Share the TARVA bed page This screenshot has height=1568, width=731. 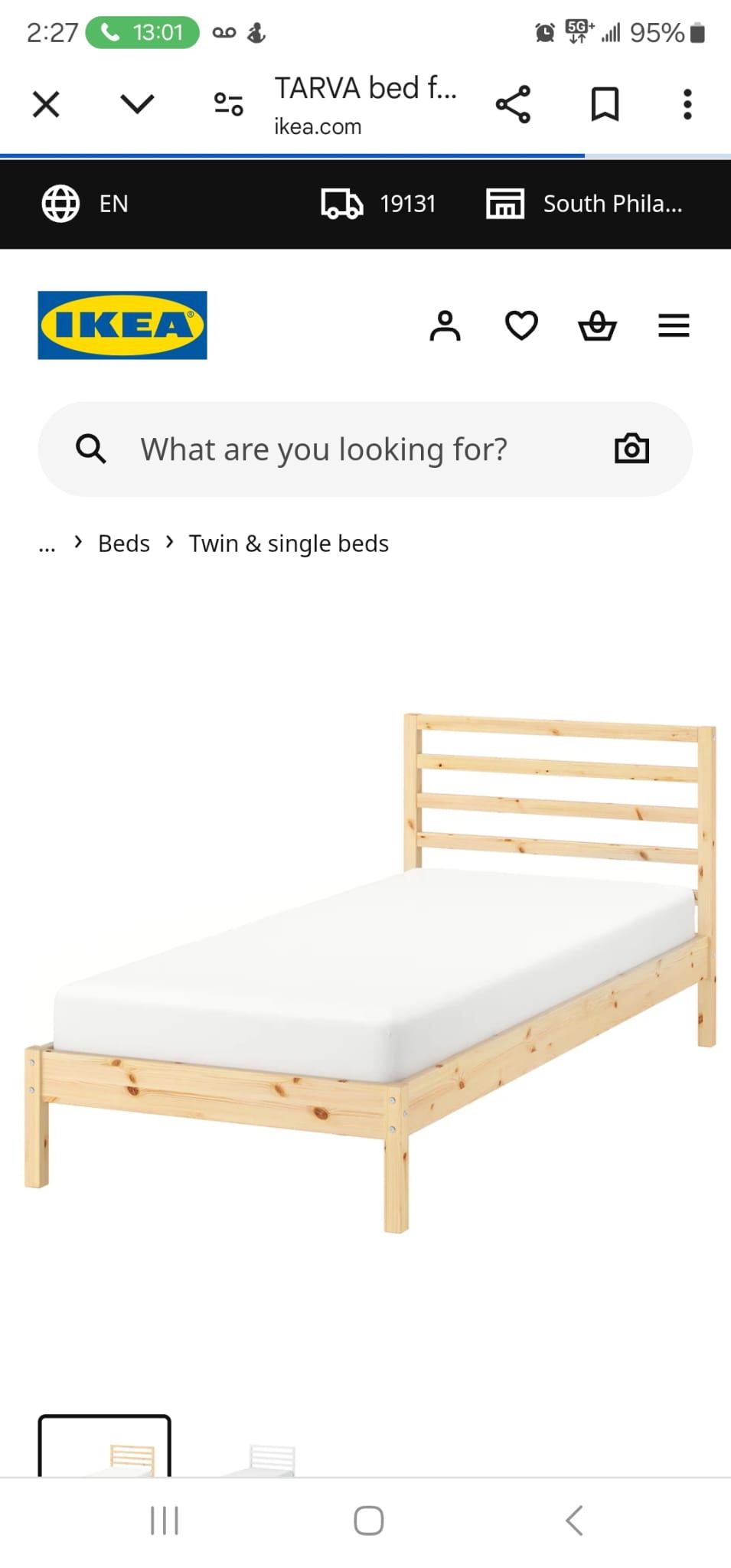pyautogui.click(x=513, y=104)
